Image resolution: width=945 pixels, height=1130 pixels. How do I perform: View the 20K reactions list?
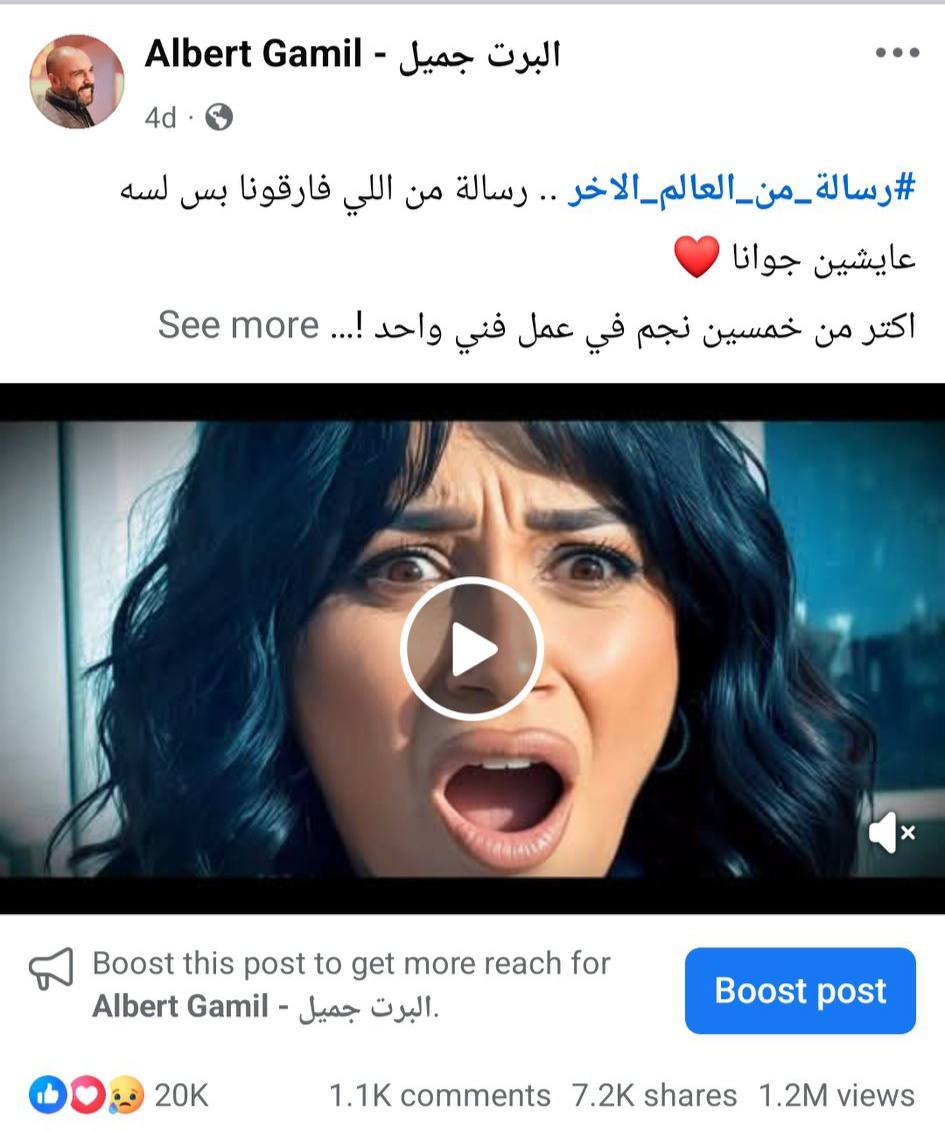click(x=120, y=1095)
